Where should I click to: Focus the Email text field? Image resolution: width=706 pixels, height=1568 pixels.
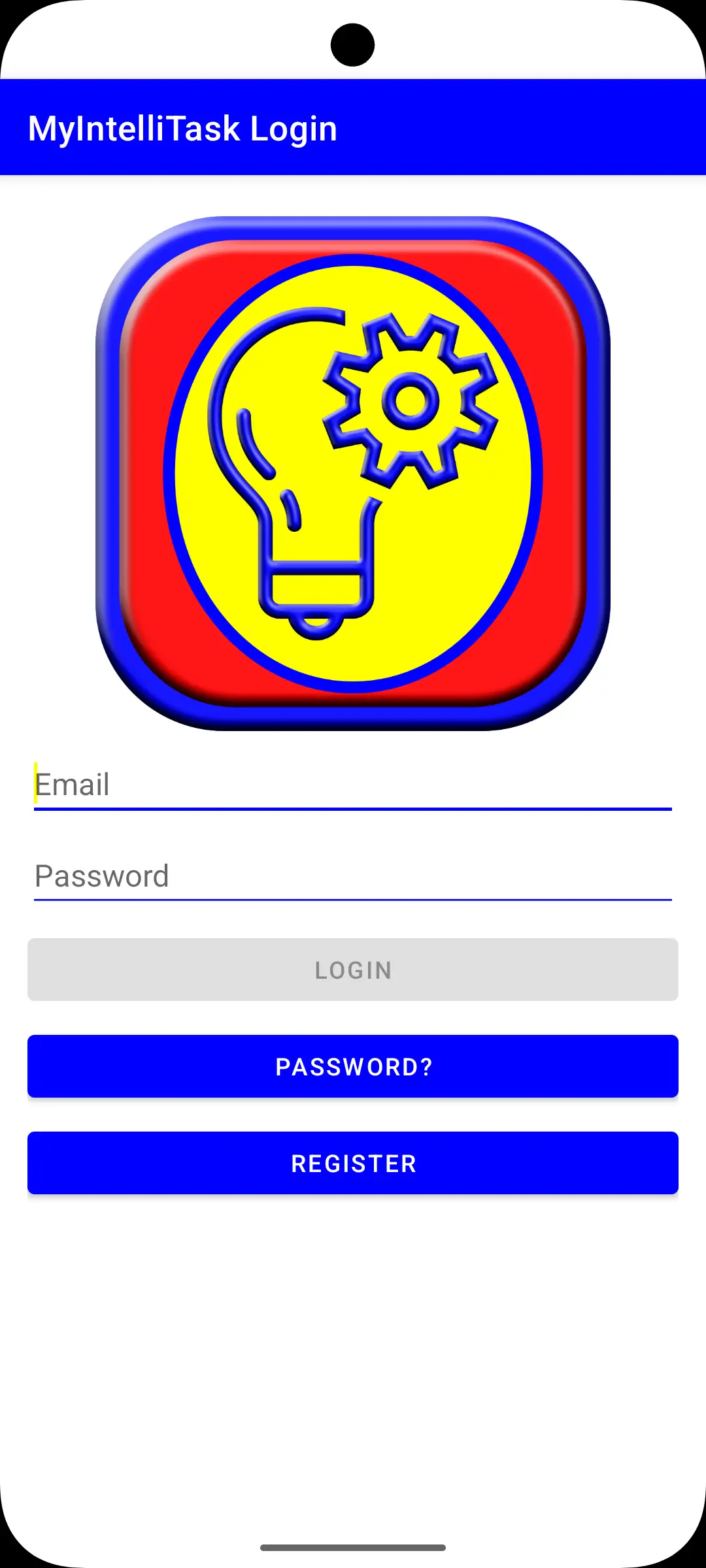(353, 785)
